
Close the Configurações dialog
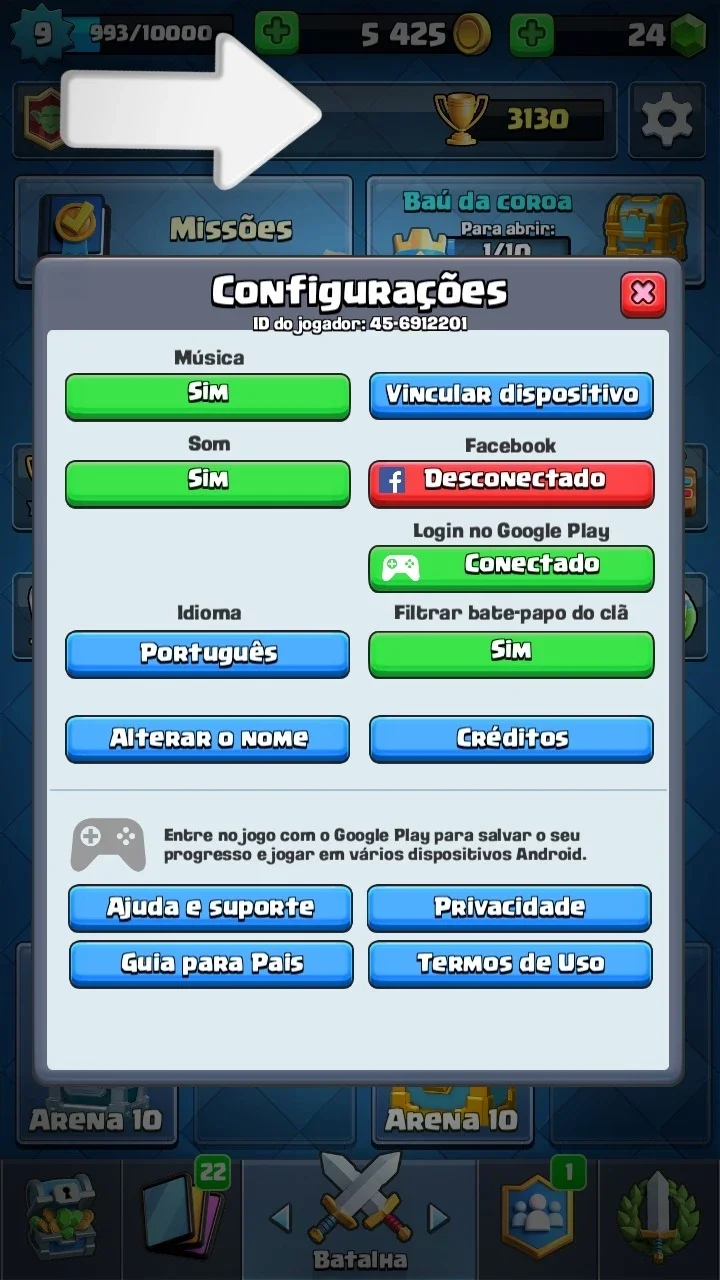click(643, 293)
